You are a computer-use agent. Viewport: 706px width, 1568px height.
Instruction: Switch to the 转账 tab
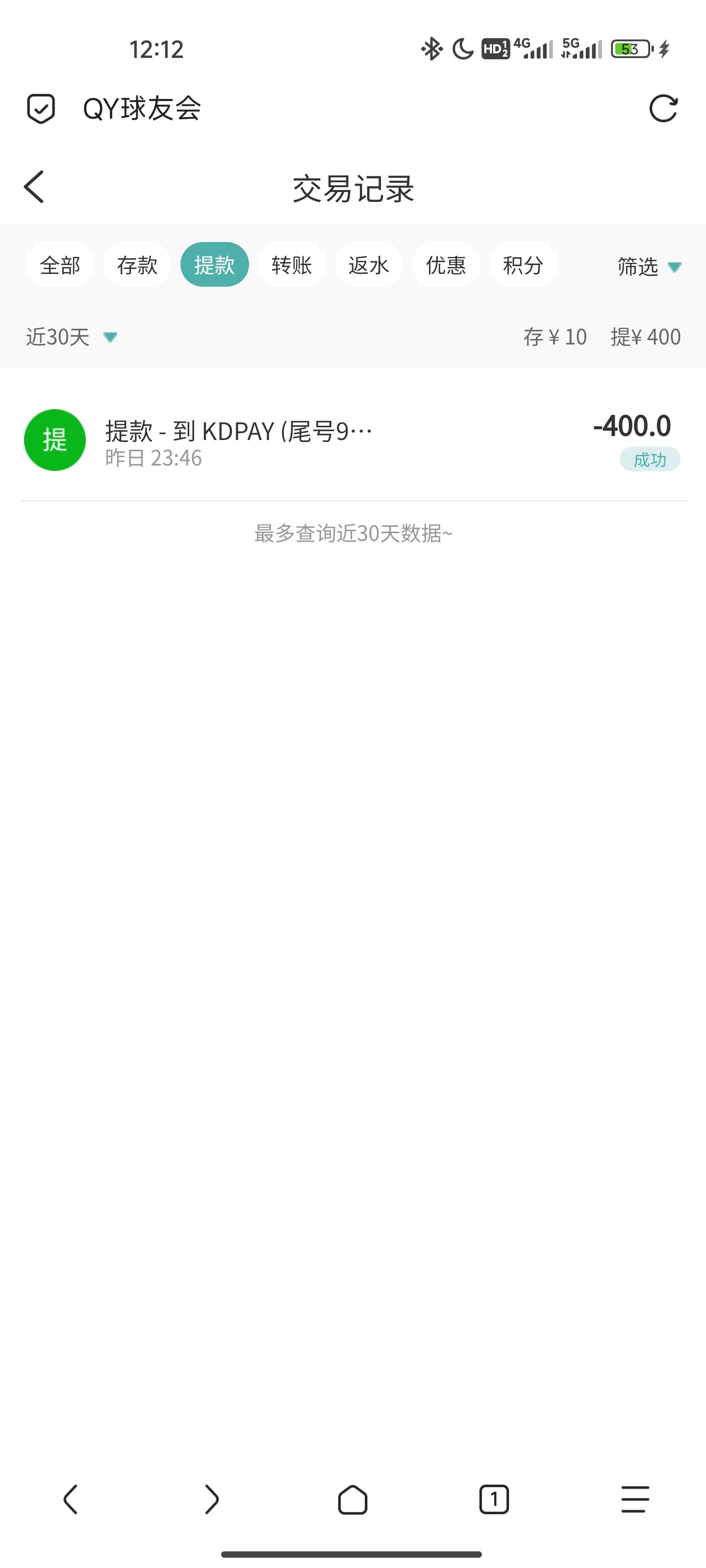(x=291, y=265)
